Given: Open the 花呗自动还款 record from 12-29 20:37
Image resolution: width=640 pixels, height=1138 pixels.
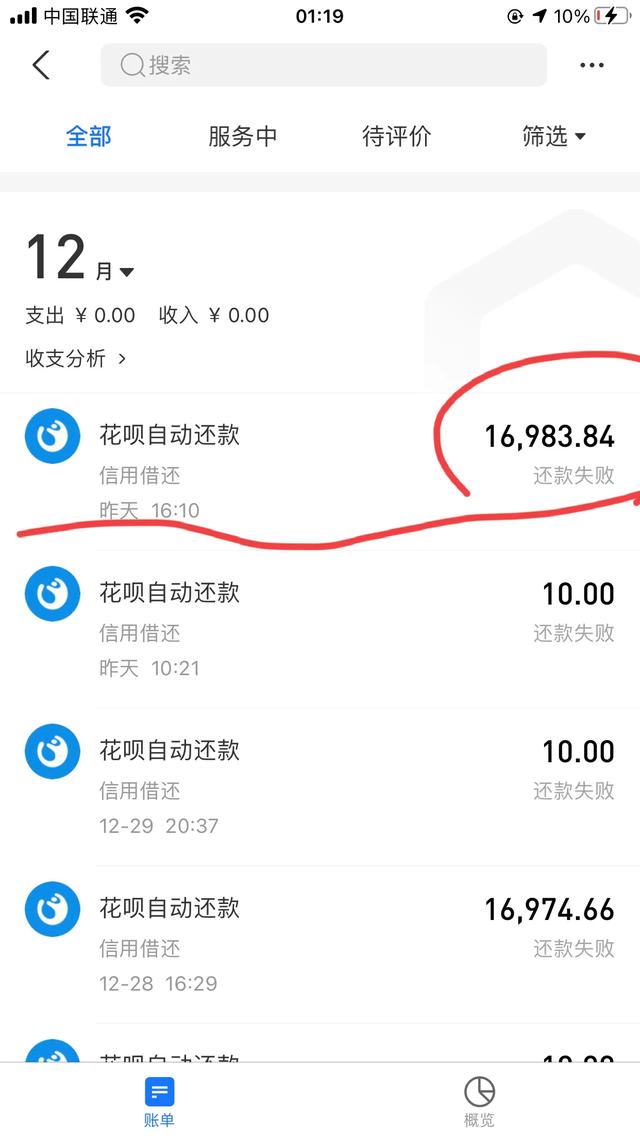Looking at the screenshot, I should pyautogui.click(x=320, y=787).
